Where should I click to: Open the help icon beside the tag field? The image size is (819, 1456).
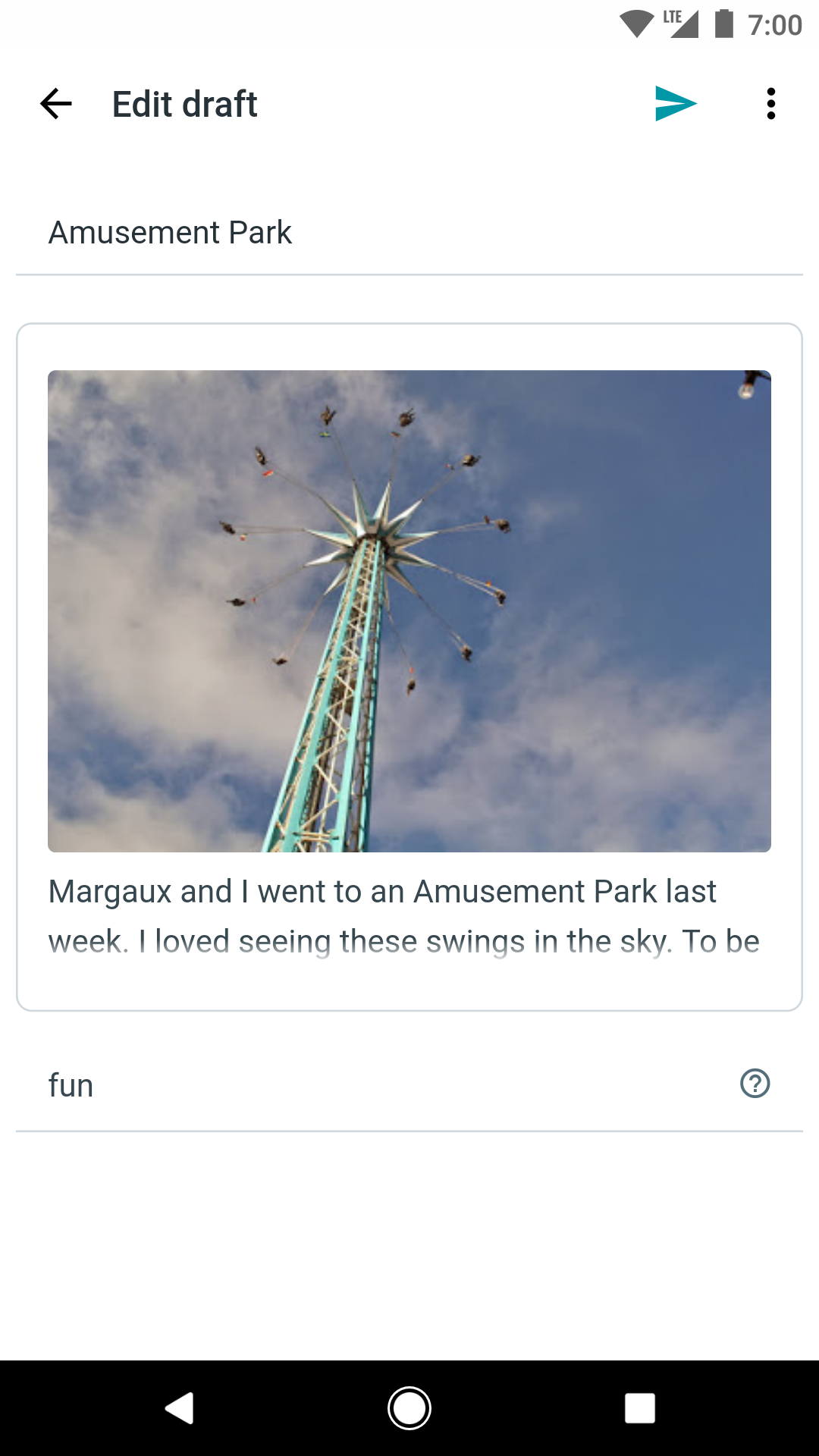[x=755, y=1084]
